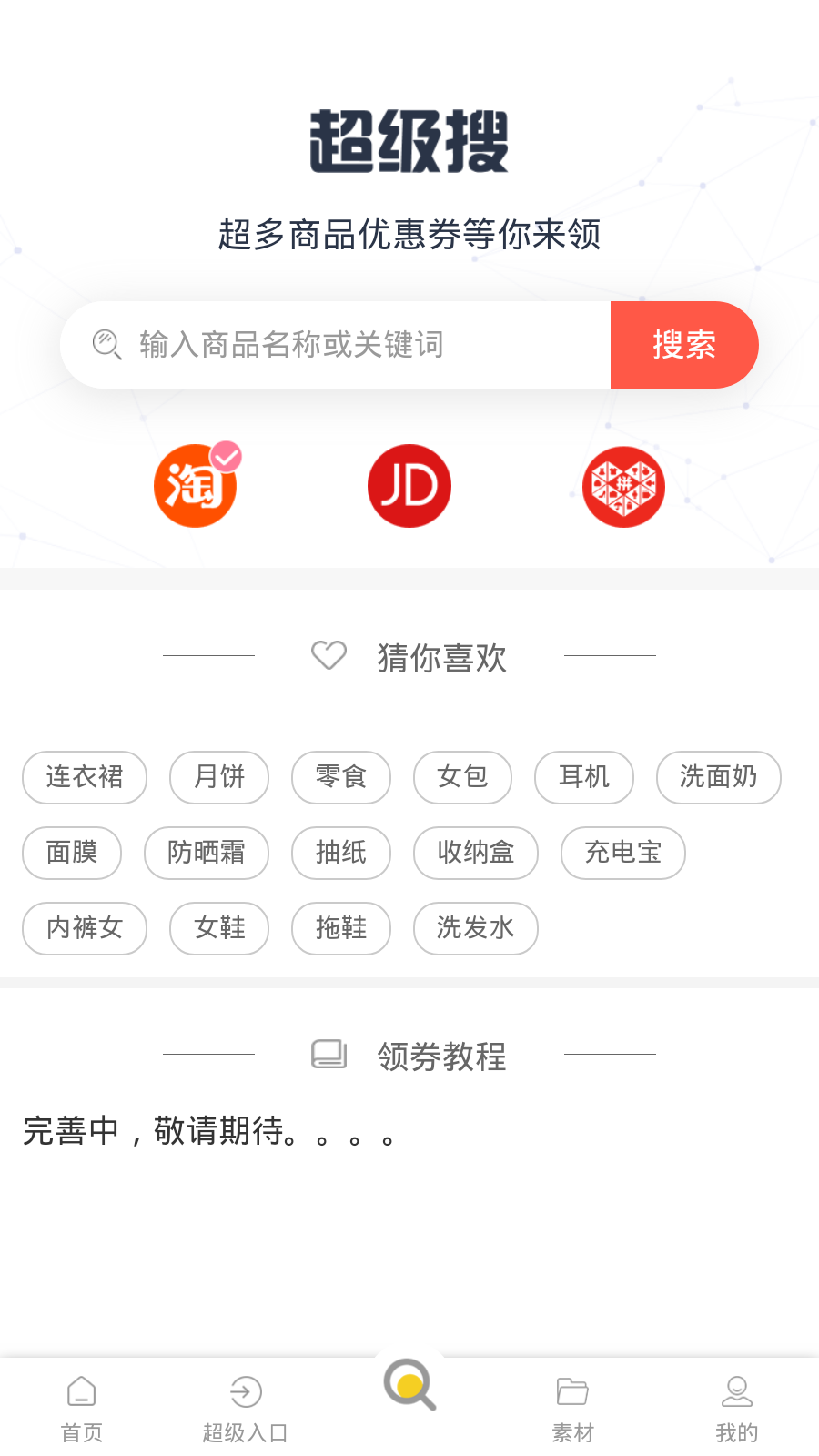The height and width of the screenshot is (1456, 819).
Task: Search for 耳机 via its chip
Action: click(584, 777)
